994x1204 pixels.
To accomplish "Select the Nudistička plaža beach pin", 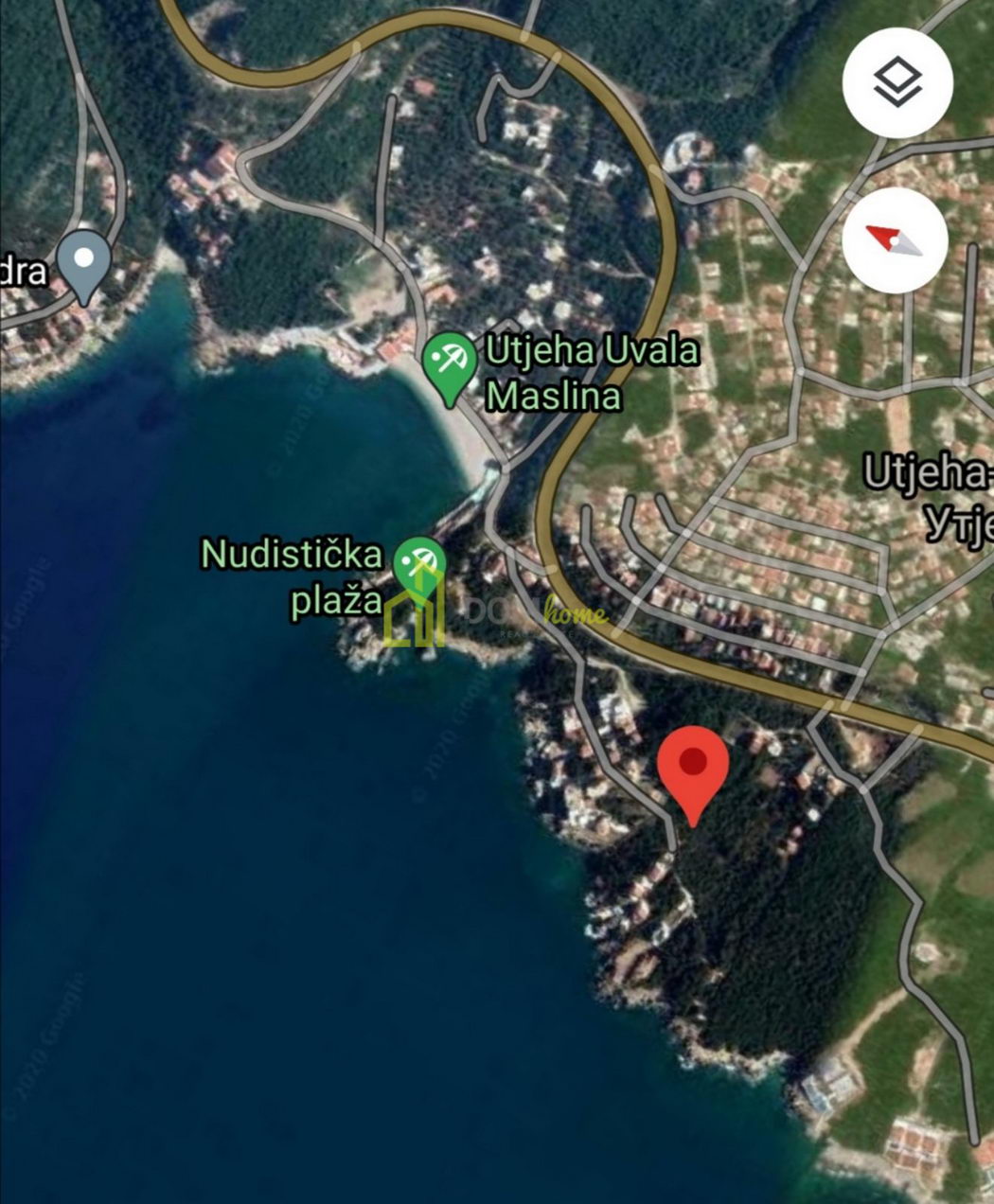I will (419, 566).
